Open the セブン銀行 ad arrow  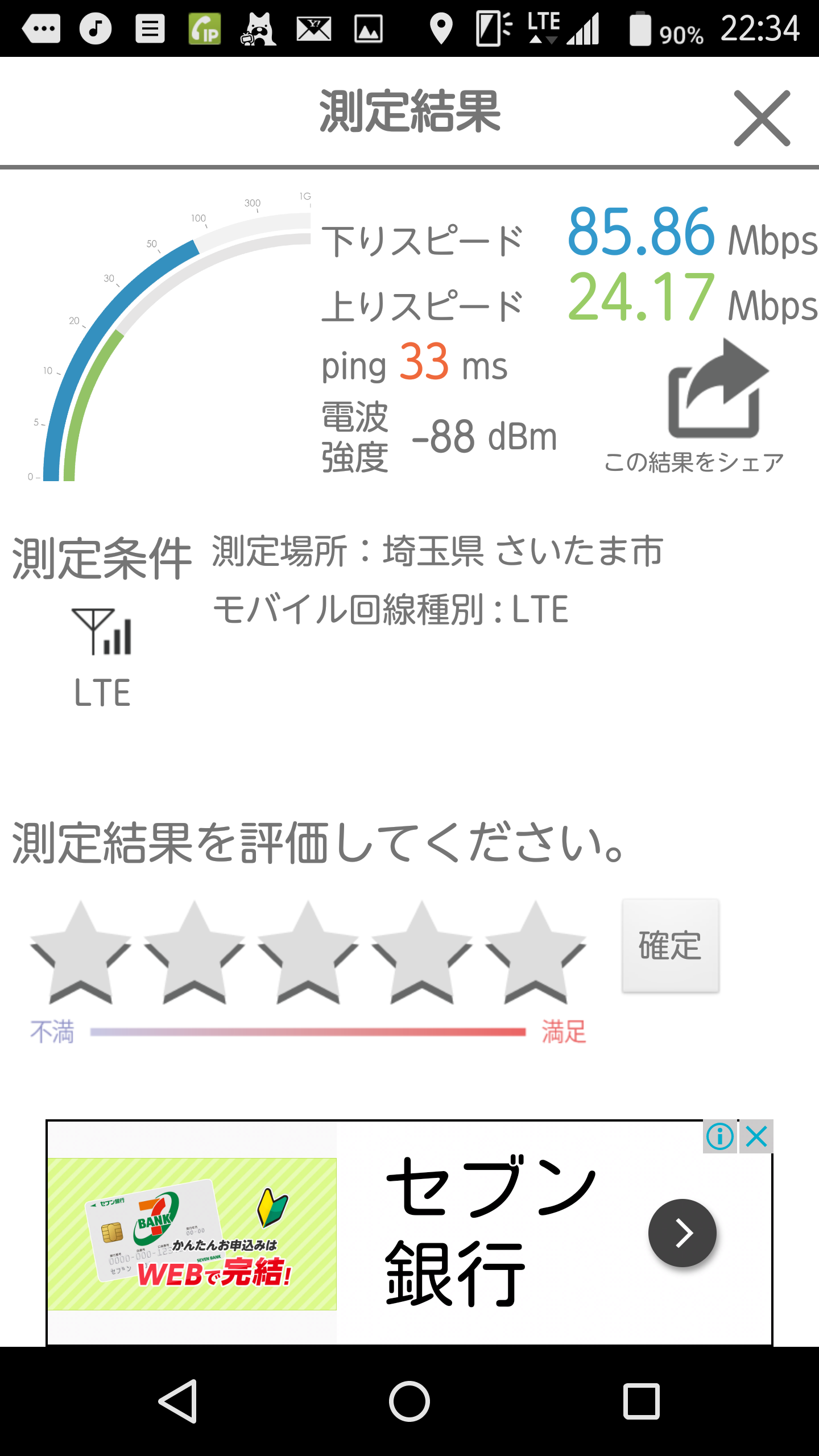[682, 1232]
